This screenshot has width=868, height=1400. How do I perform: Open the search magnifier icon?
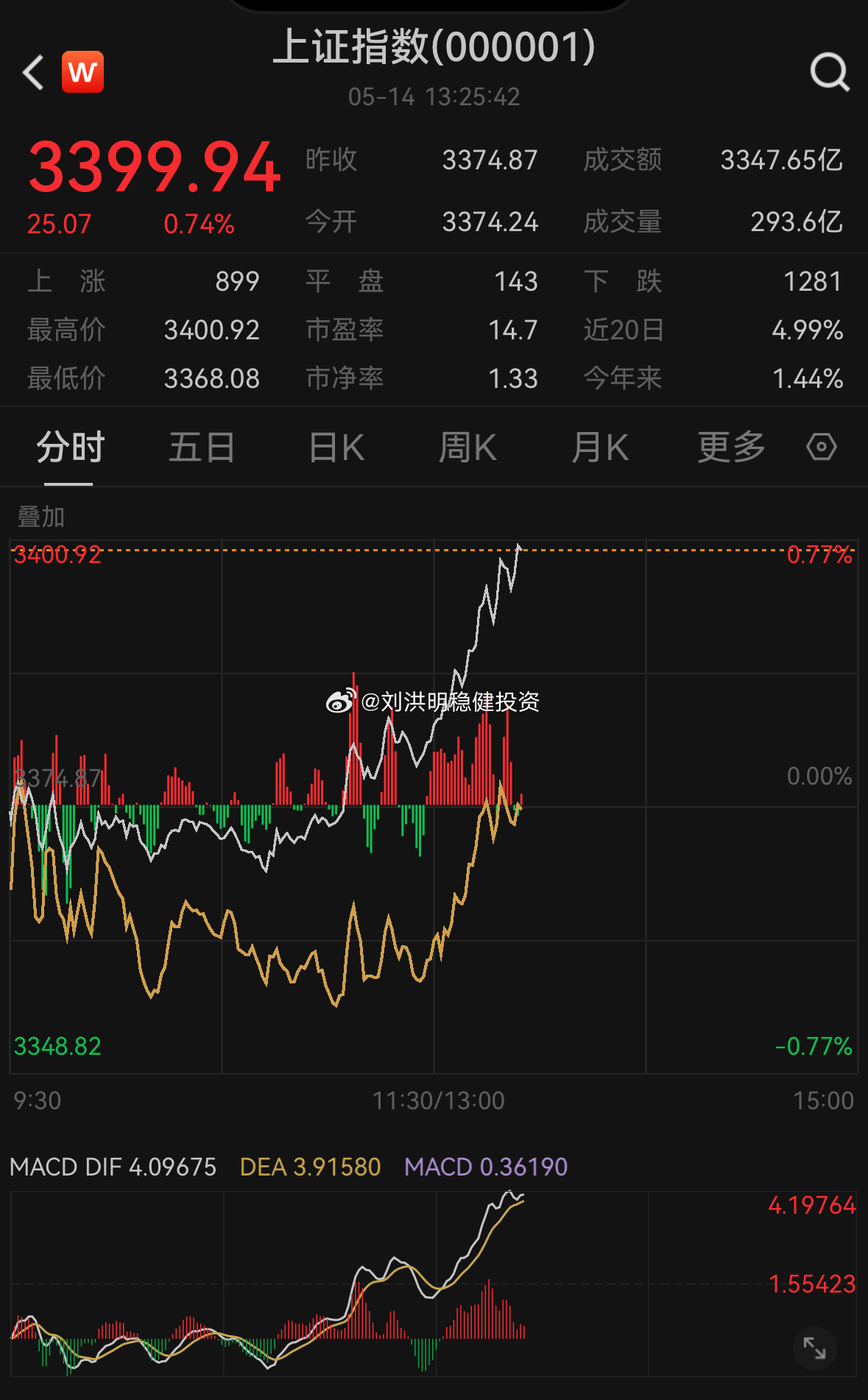(x=829, y=72)
